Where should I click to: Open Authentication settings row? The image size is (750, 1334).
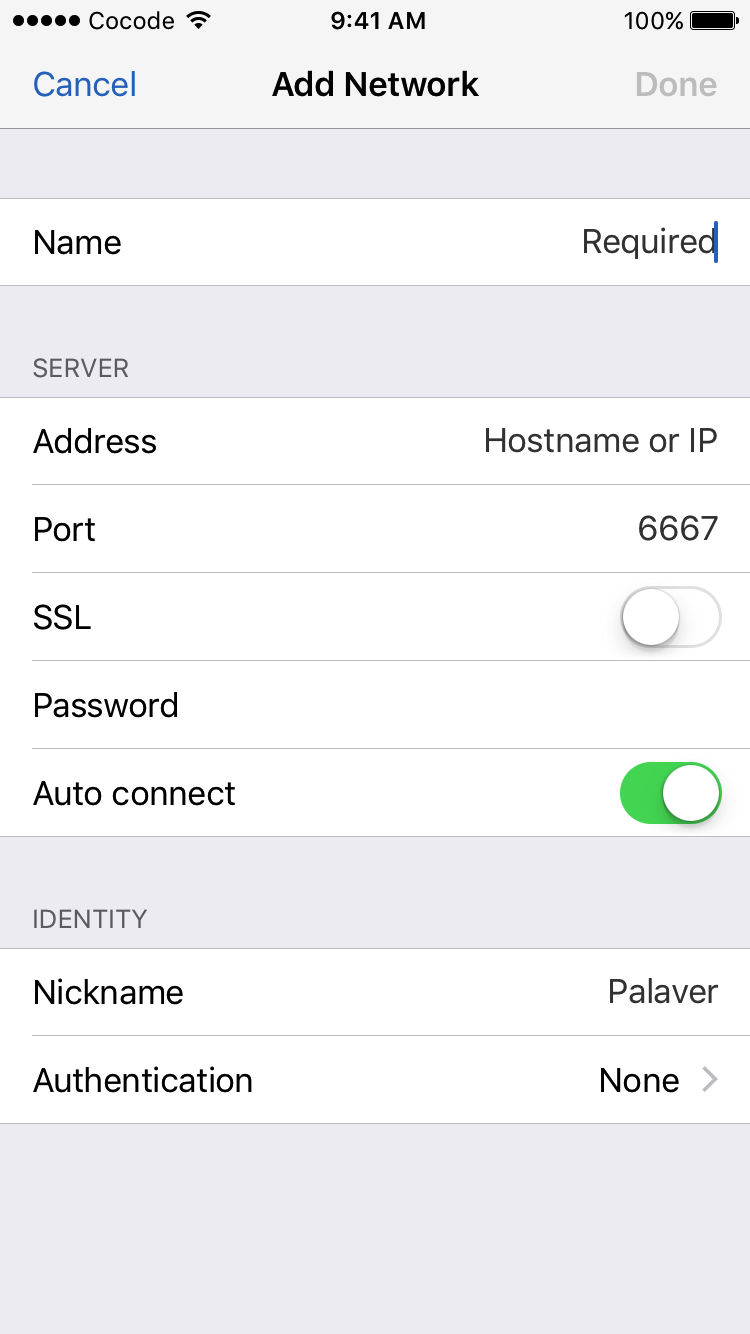click(x=375, y=1080)
